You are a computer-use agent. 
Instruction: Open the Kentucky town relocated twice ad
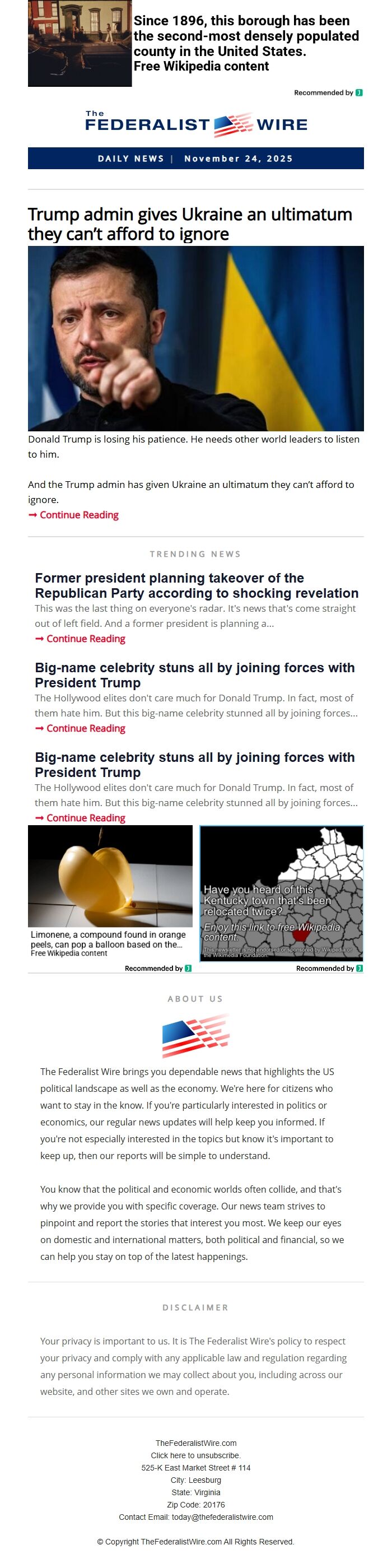281,892
